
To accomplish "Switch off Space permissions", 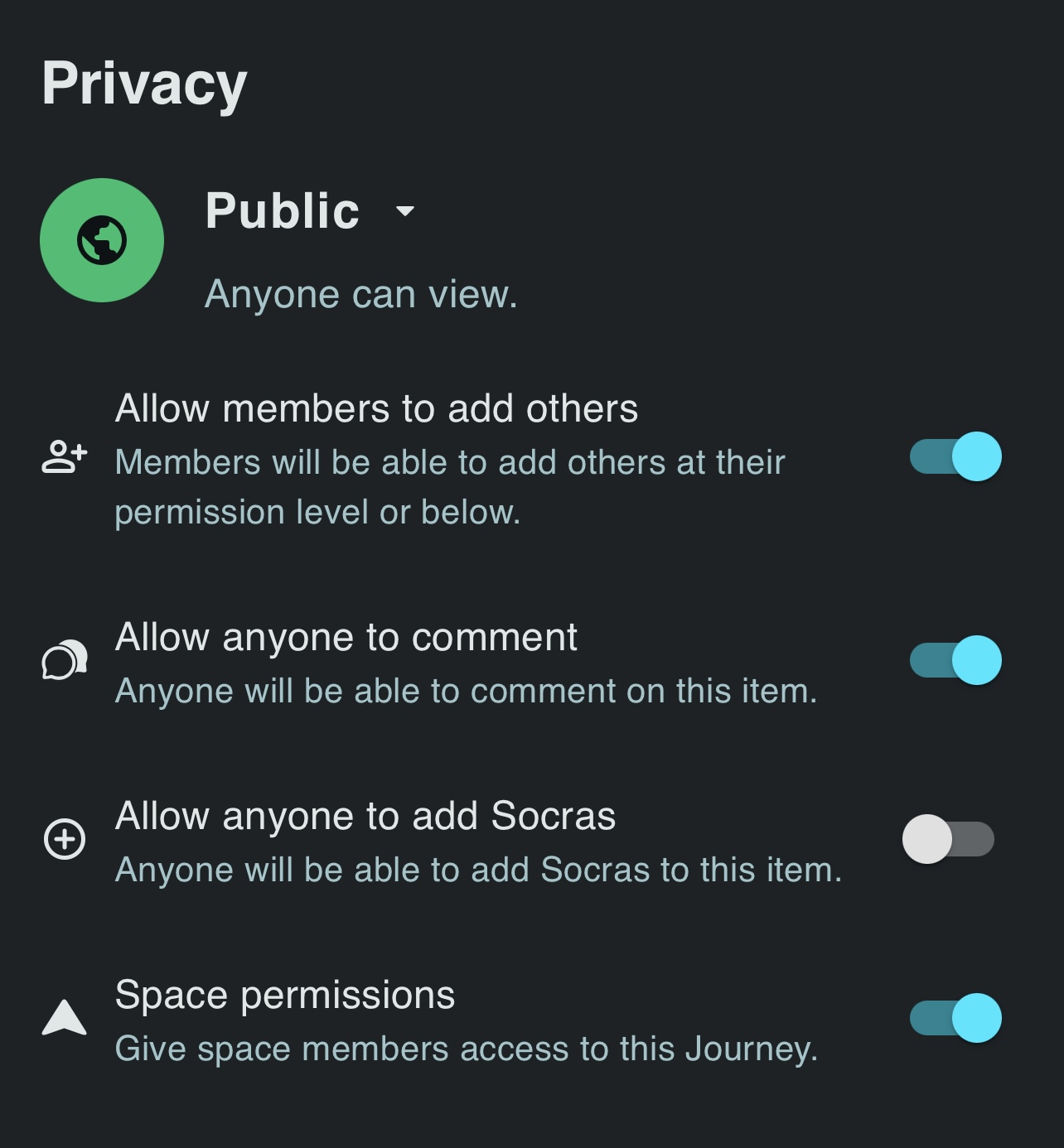I will (x=955, y=1018).
